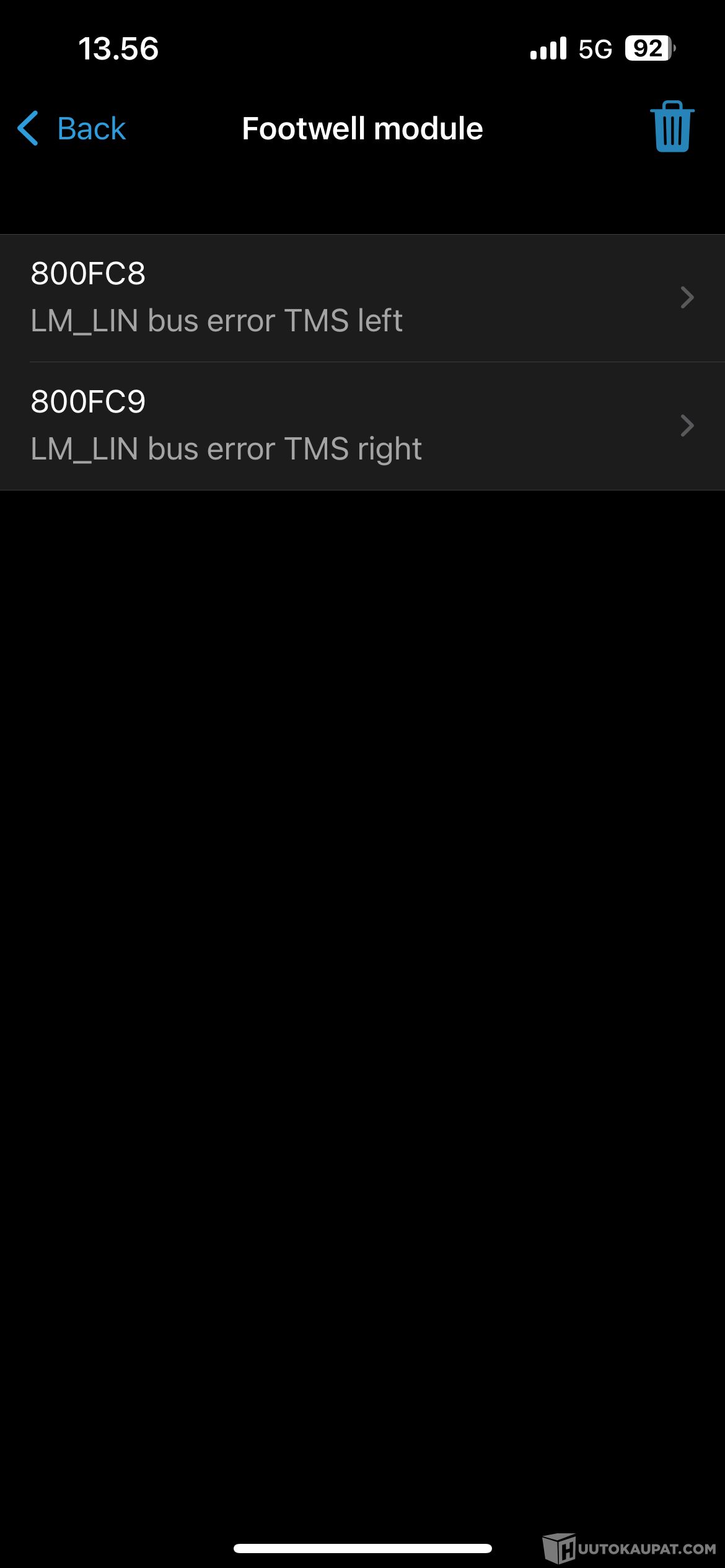Viewport: 725px width, 1568px height.
Task: Go back using the Back button
Action: tap(72, 129)
